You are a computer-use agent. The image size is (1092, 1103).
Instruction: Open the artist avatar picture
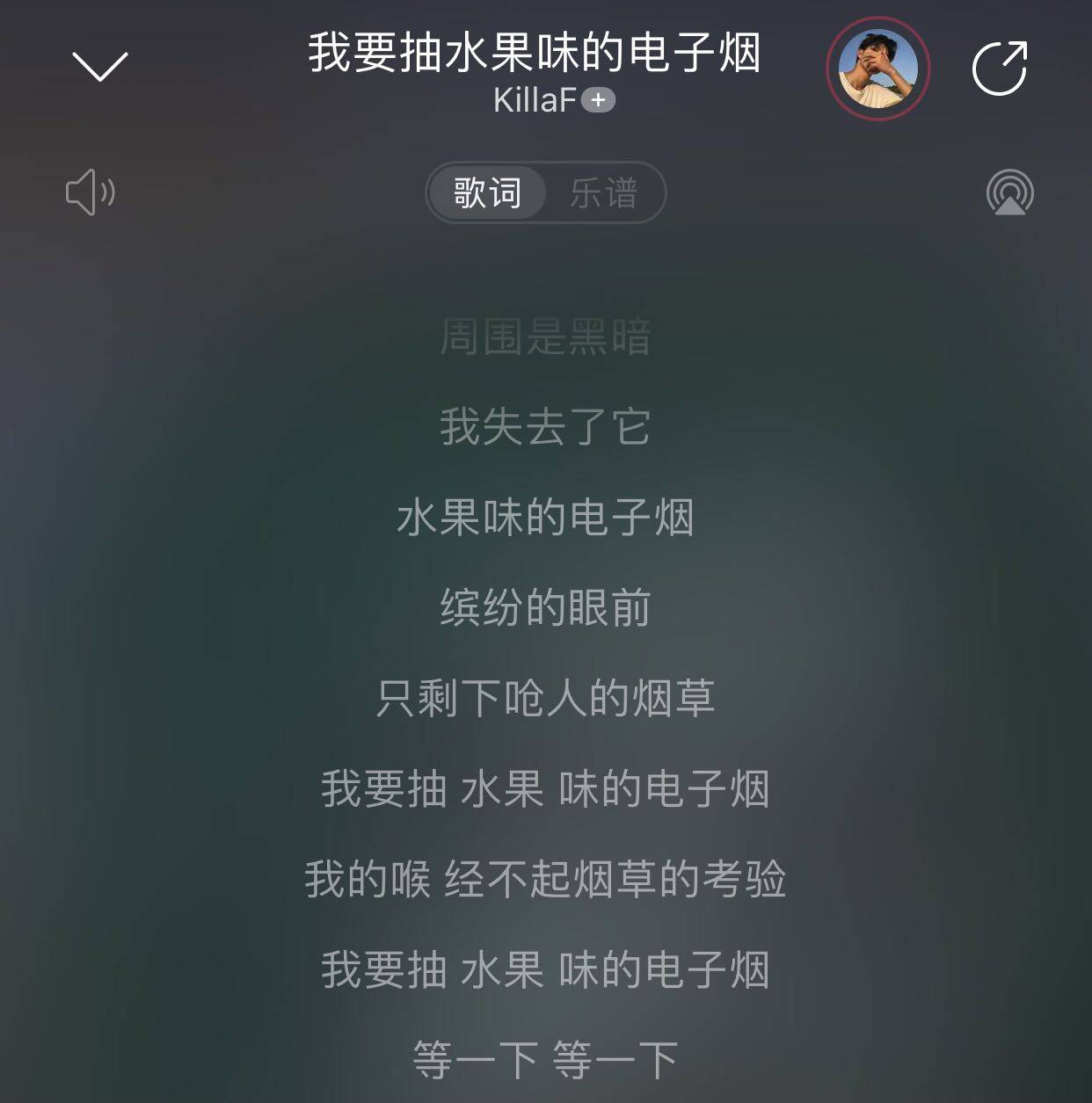pyautogui.click(x=877, y=69)
